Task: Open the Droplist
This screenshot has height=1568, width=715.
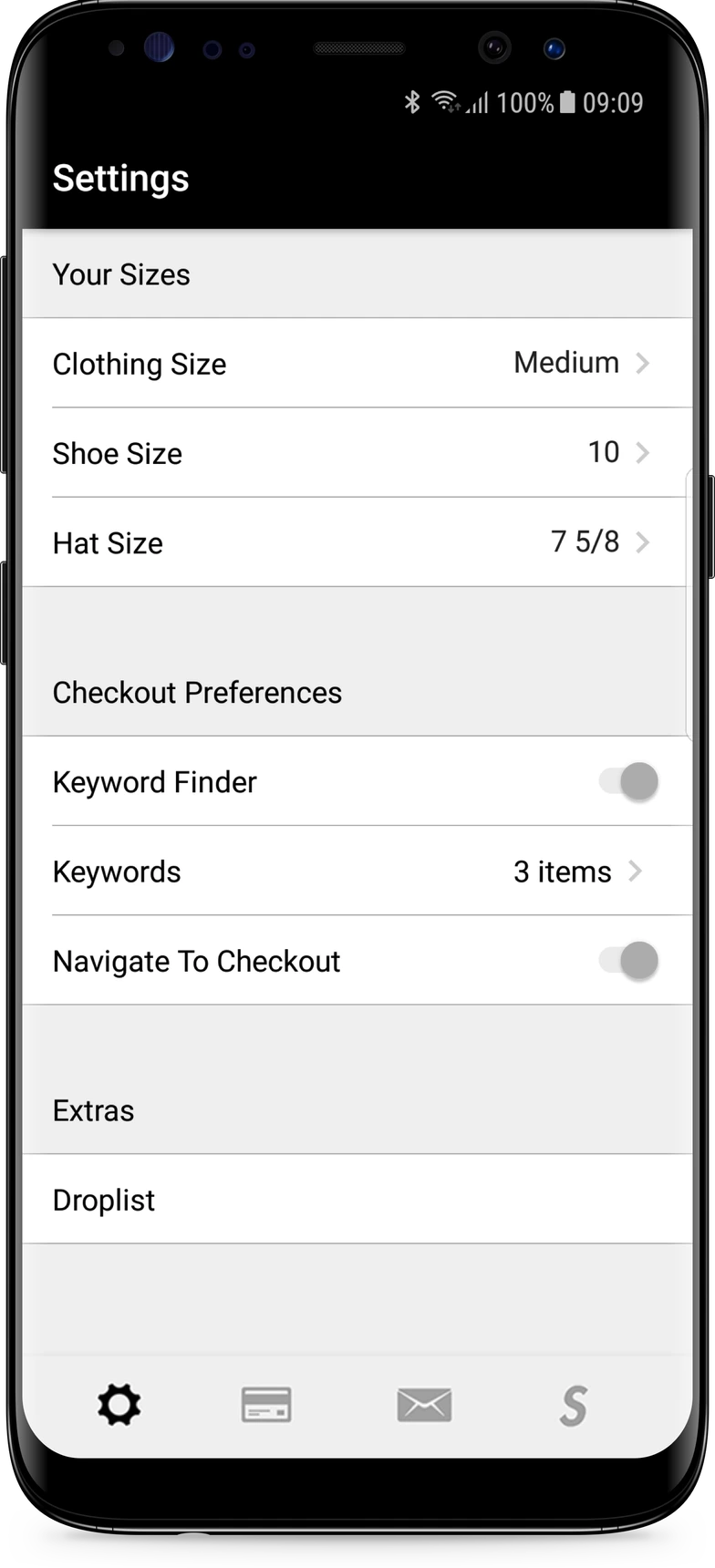Action: (357, 1199)
